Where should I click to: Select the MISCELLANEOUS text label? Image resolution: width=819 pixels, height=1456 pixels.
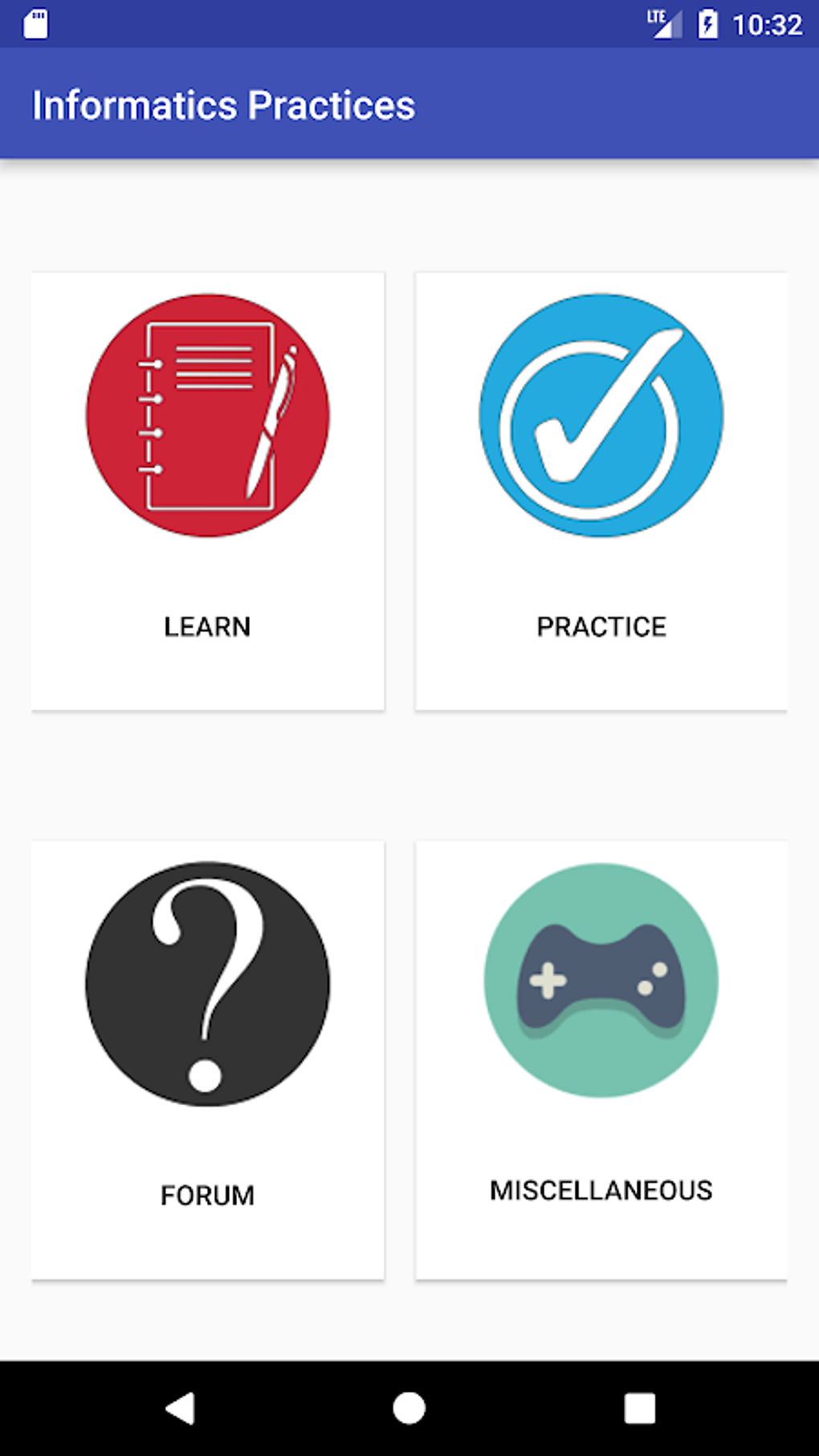pos(601,1189)
